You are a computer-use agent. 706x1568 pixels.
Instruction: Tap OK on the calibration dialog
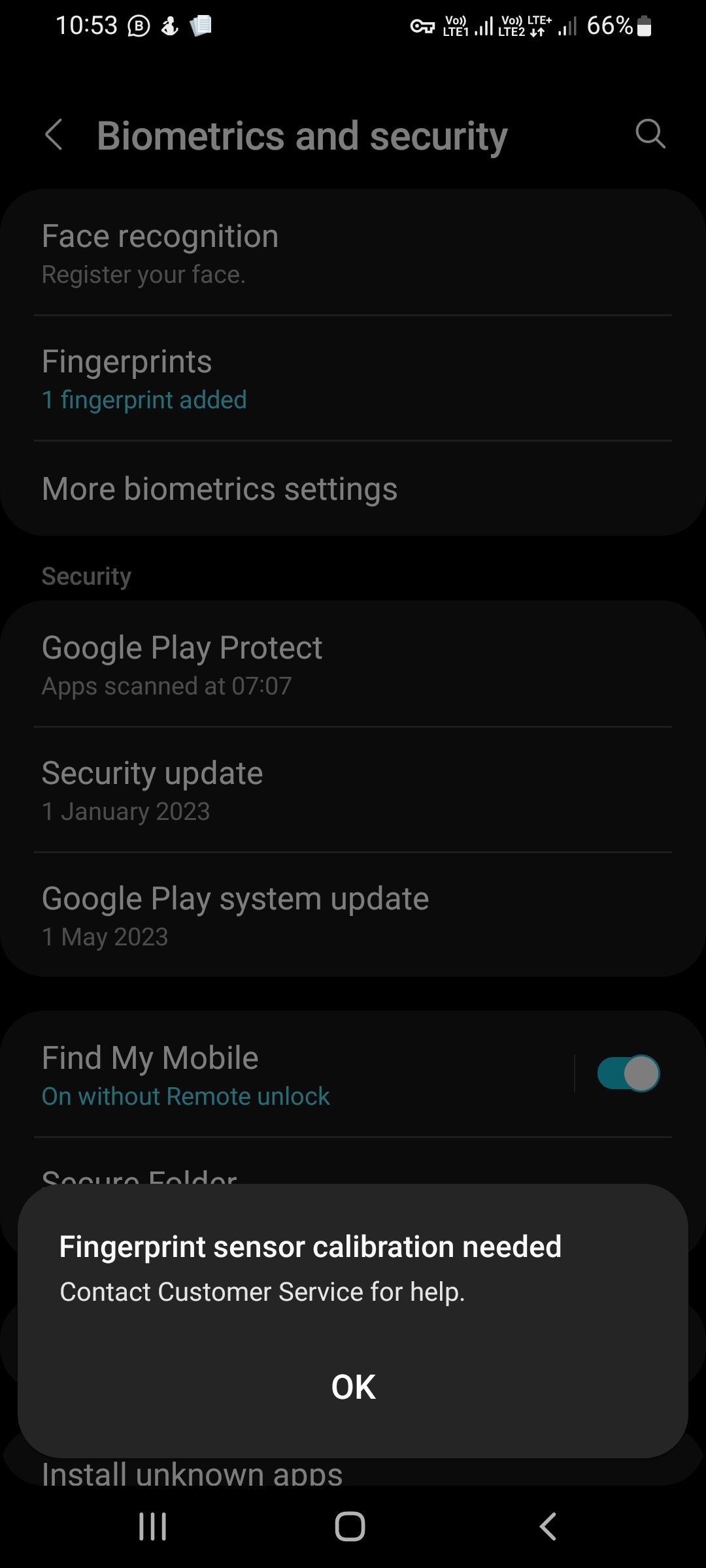click(352, 1388)
